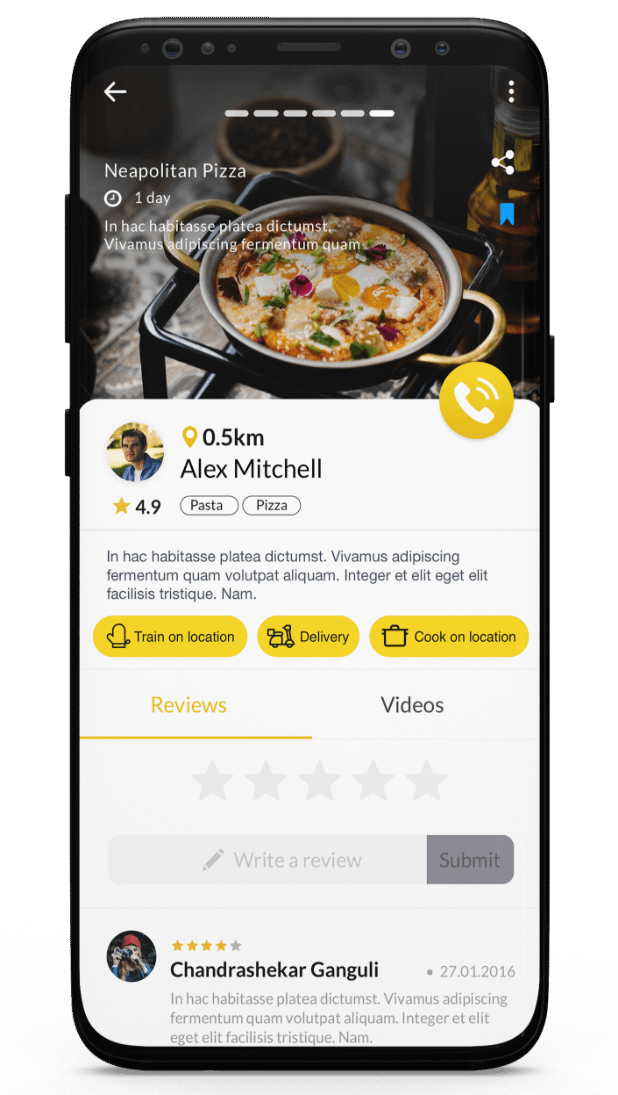Rate five stars in the review section
618x1095 pixels.
(426, 781)
